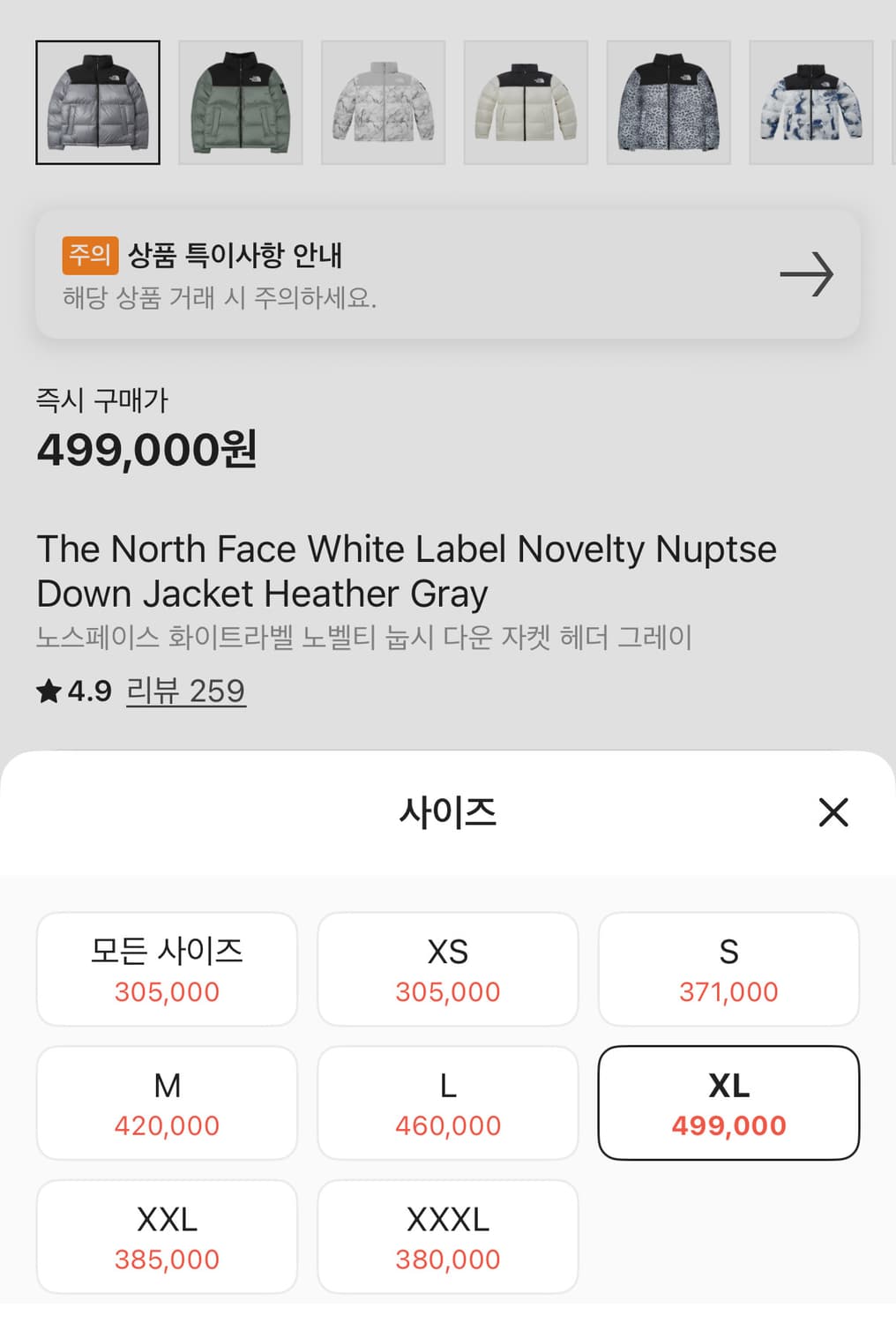Close the 사이즈 selection sheet
This screenshot has height=1323, width=896.
click(833, 812)
